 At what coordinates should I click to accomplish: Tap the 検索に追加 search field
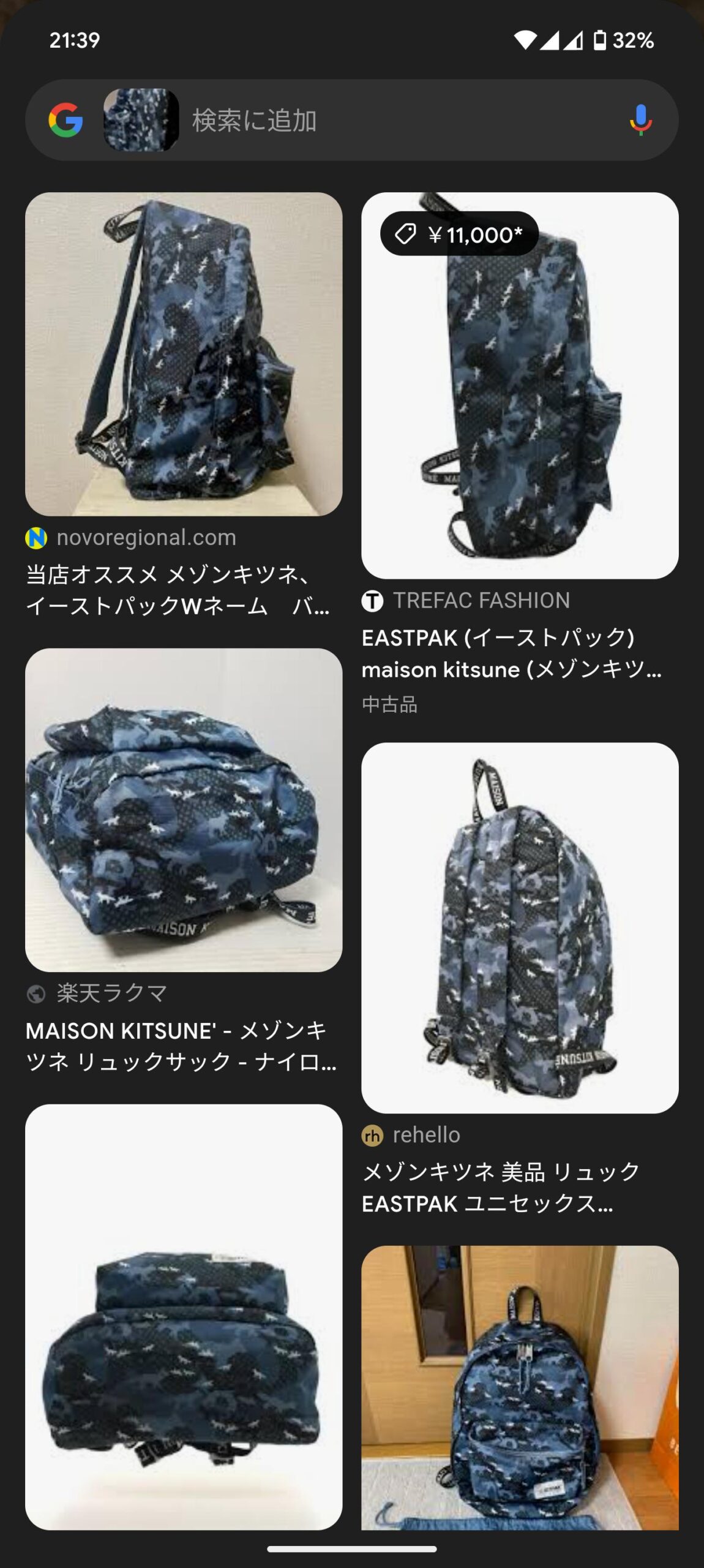click(392, 120)
